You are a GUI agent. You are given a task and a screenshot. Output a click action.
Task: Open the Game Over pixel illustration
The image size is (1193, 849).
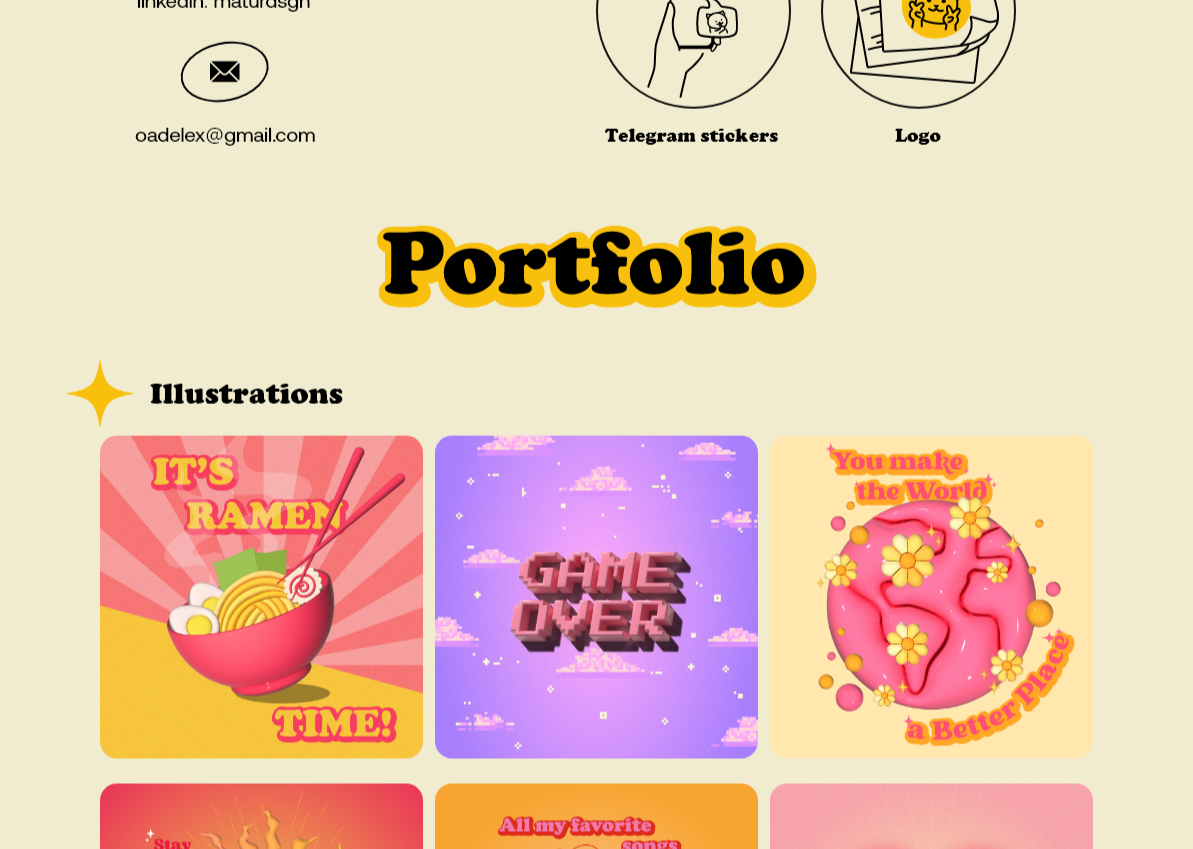(596, 597)
